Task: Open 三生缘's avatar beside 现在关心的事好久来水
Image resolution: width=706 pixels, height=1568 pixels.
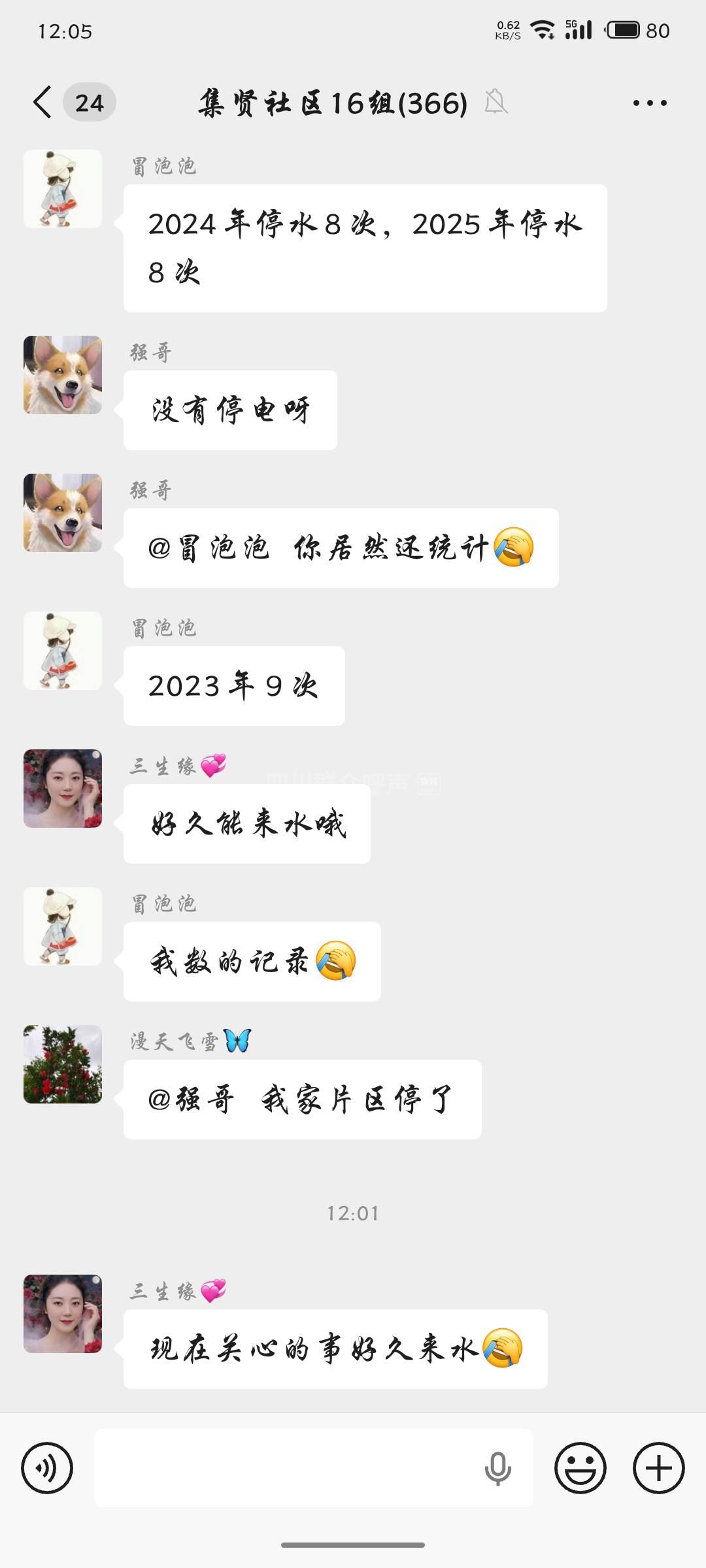Action: point(63,1314)
